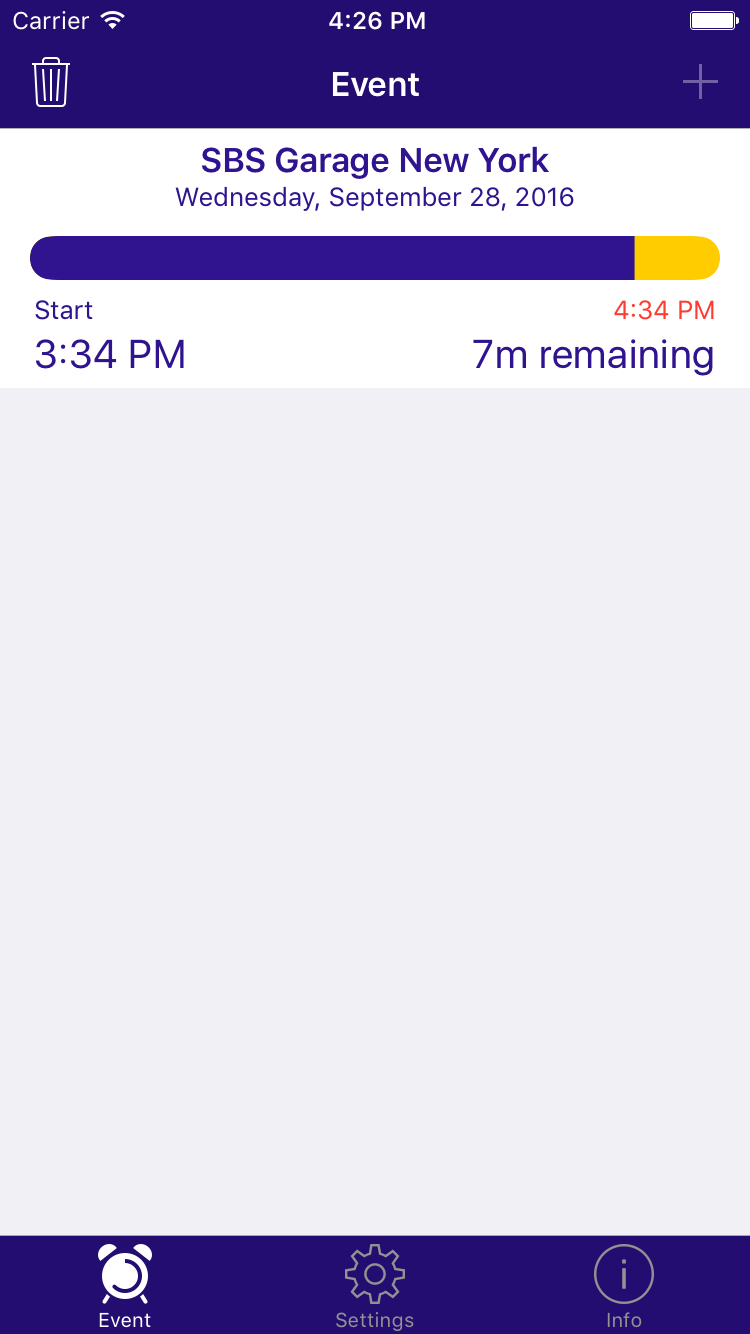
Task: Select the alarm clock Event icon
Action: click(x=124, y=1275)
